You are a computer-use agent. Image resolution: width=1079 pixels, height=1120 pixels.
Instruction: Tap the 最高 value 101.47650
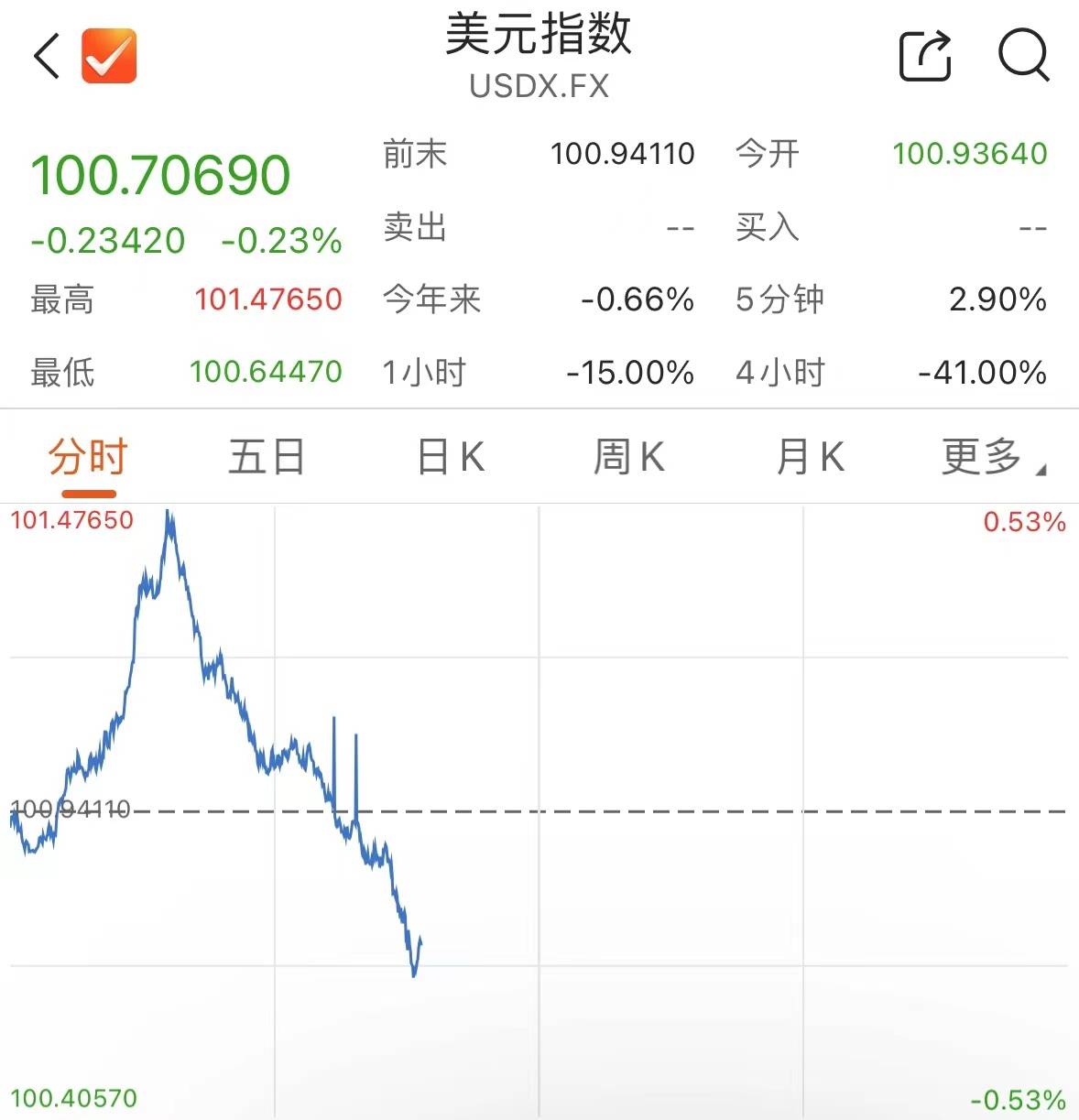269,299
